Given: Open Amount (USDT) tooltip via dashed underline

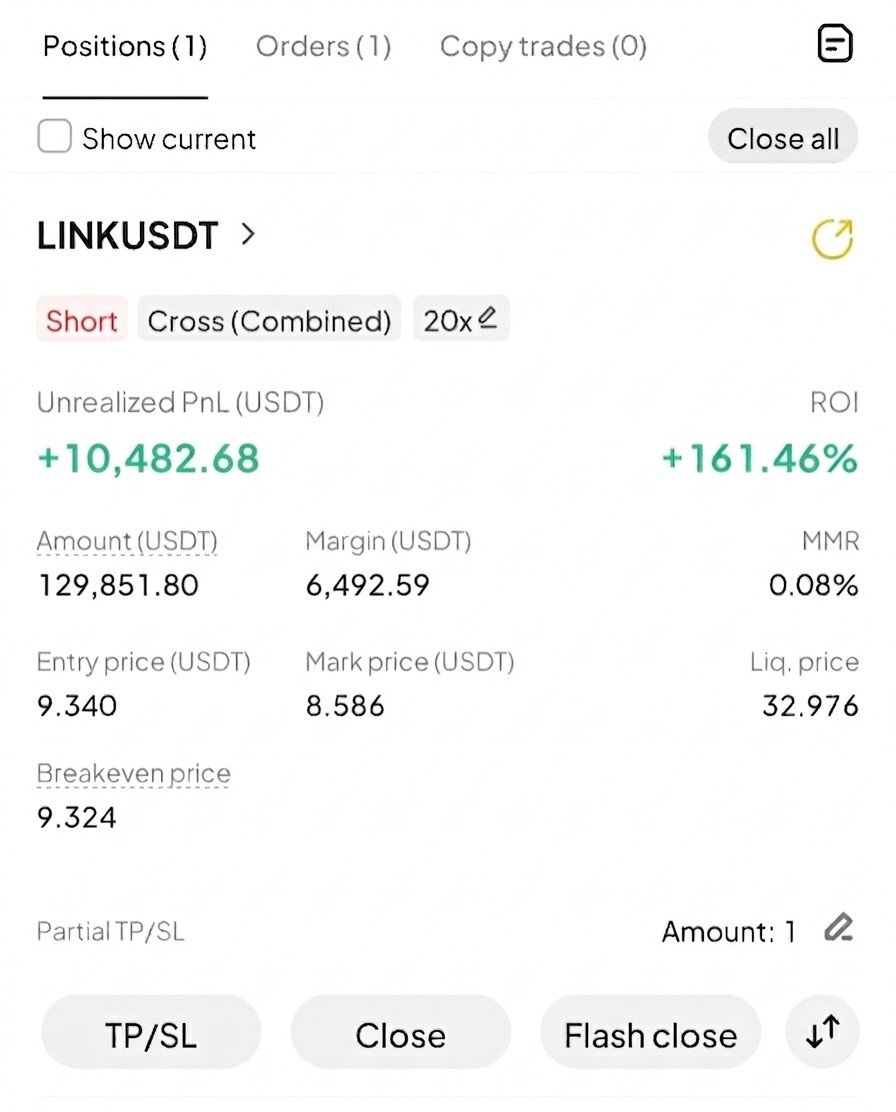Looking at the screenshot, I should (127, 541).
